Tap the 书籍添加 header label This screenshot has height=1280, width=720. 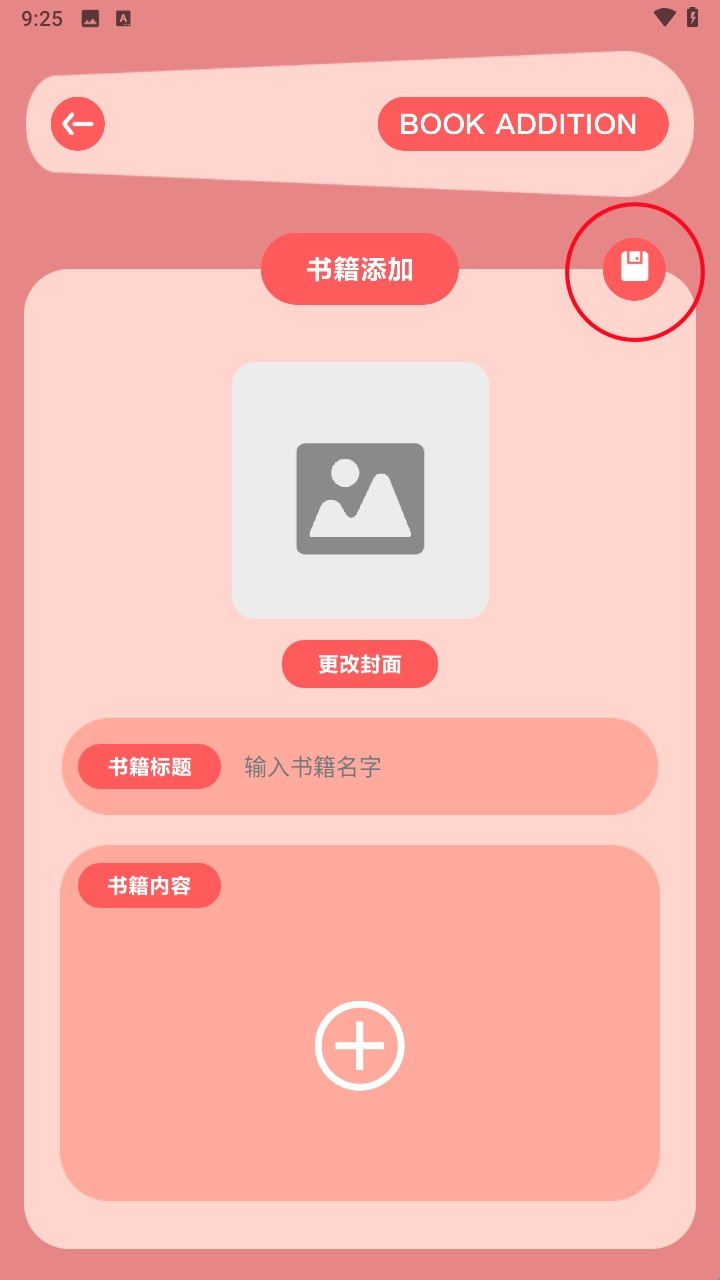359,268
